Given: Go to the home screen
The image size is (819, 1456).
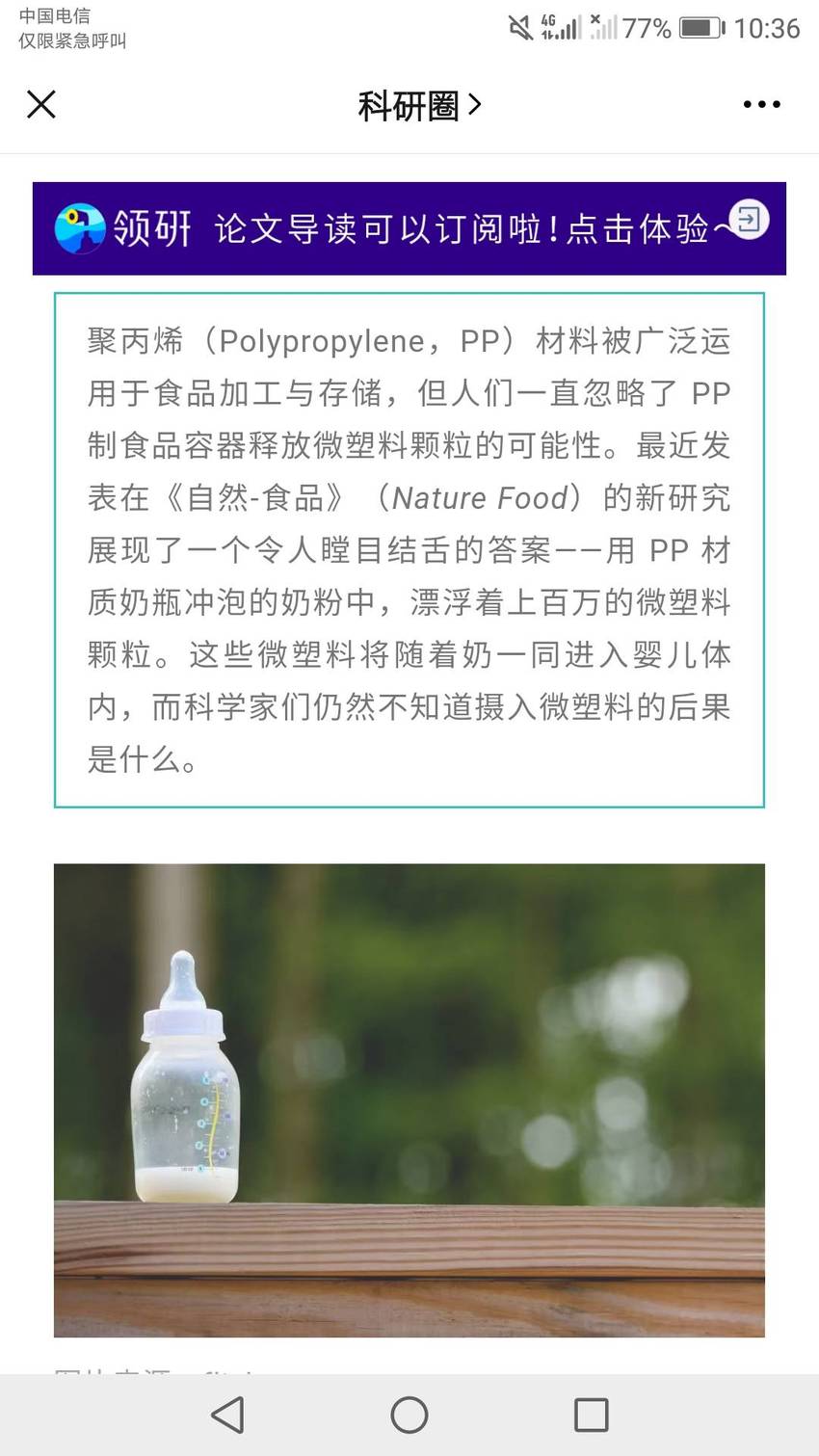Looking at the screenshot, I should tap(409, 1415).
